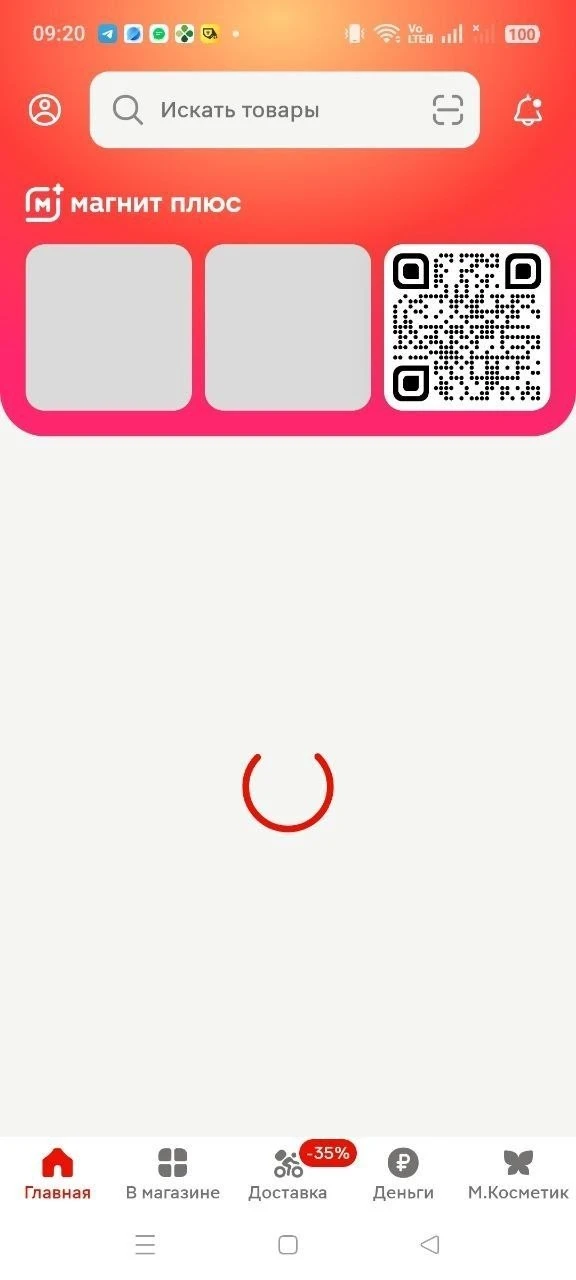Open the Магнит Плюс QR code card
Viewport: 576px width, 1280px height.
tap(467, 327)
